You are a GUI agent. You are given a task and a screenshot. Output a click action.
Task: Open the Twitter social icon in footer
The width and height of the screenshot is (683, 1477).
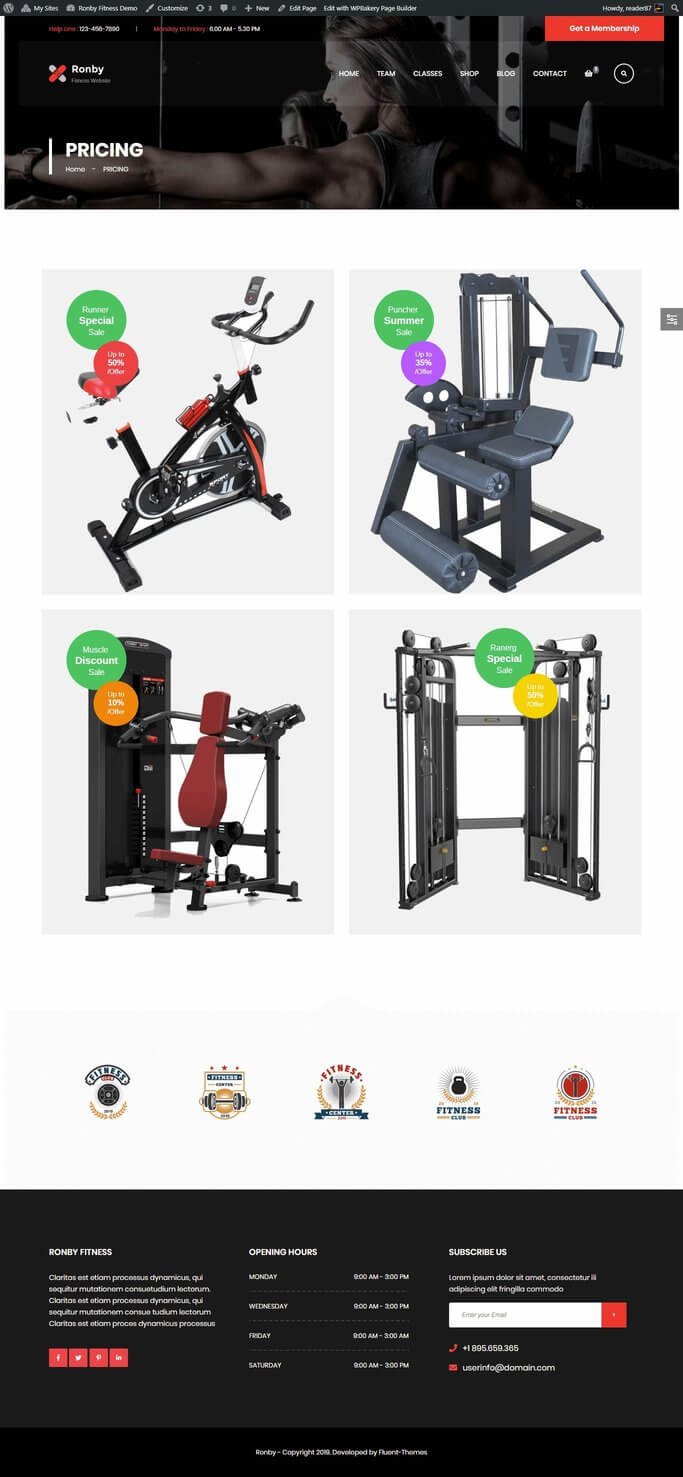[78, 1357]
